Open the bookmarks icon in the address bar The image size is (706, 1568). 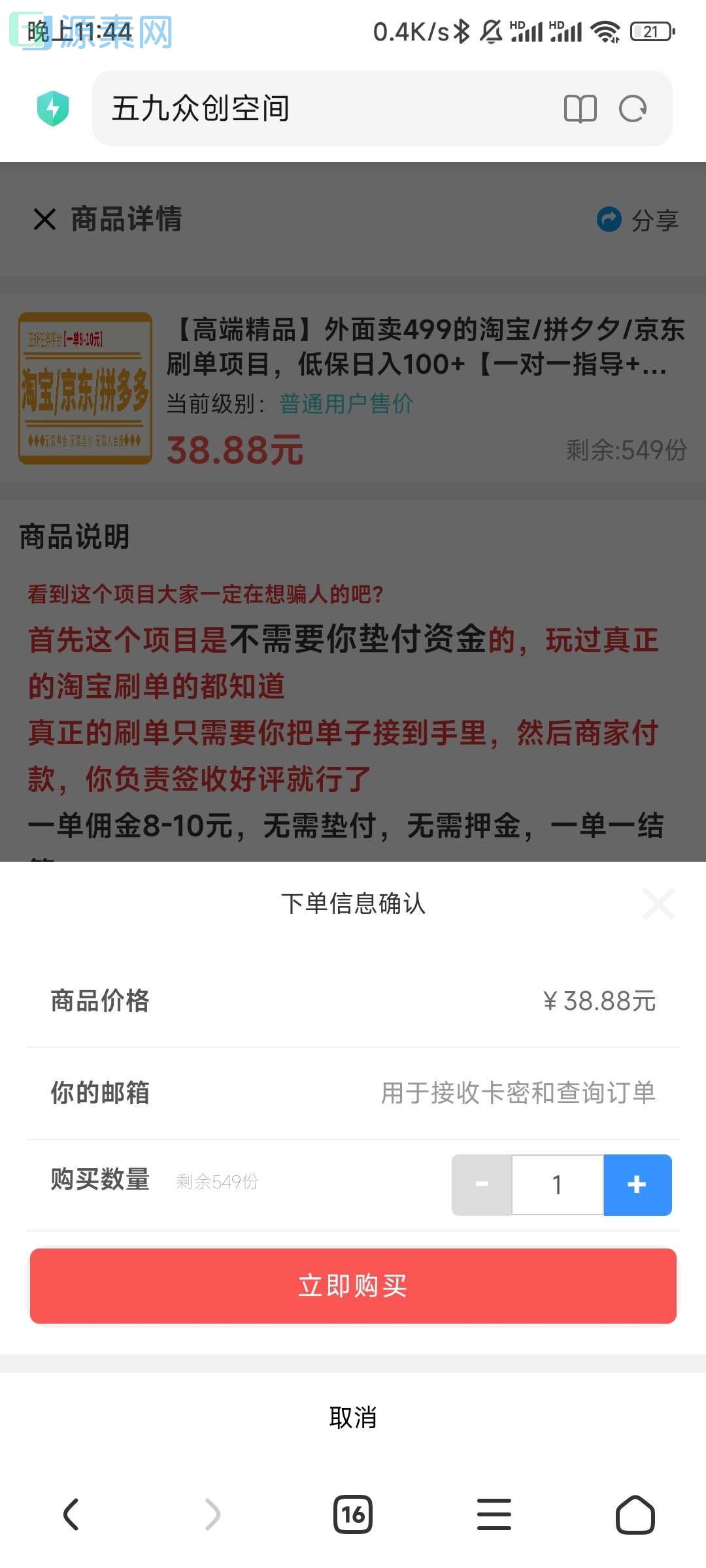click(582, 108)
